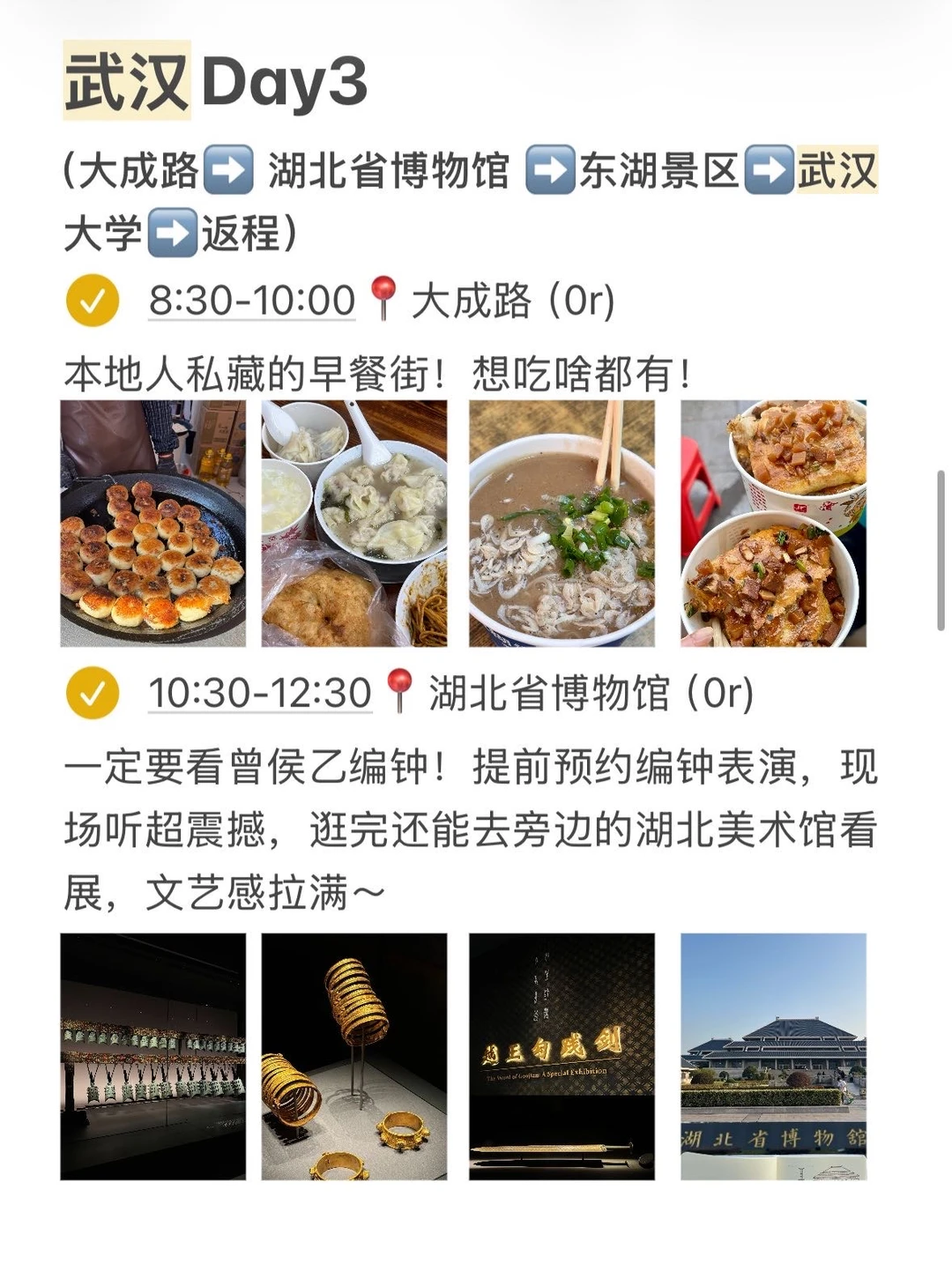Open the underlined 8:30-10:00 time link
The width and height of the screenshot is (952, 1264).
(x=252, y=301)
